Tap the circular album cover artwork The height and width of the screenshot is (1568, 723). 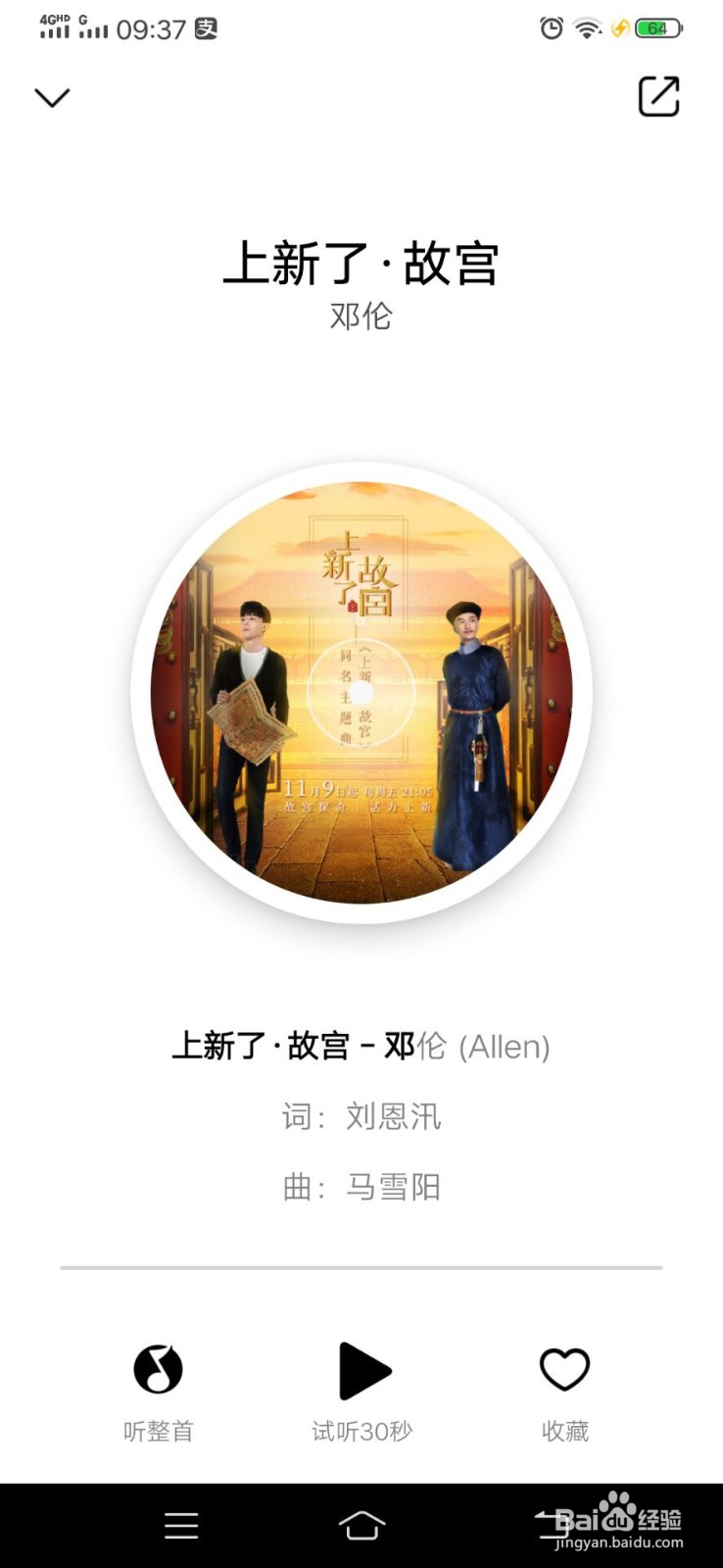point(361,691)
